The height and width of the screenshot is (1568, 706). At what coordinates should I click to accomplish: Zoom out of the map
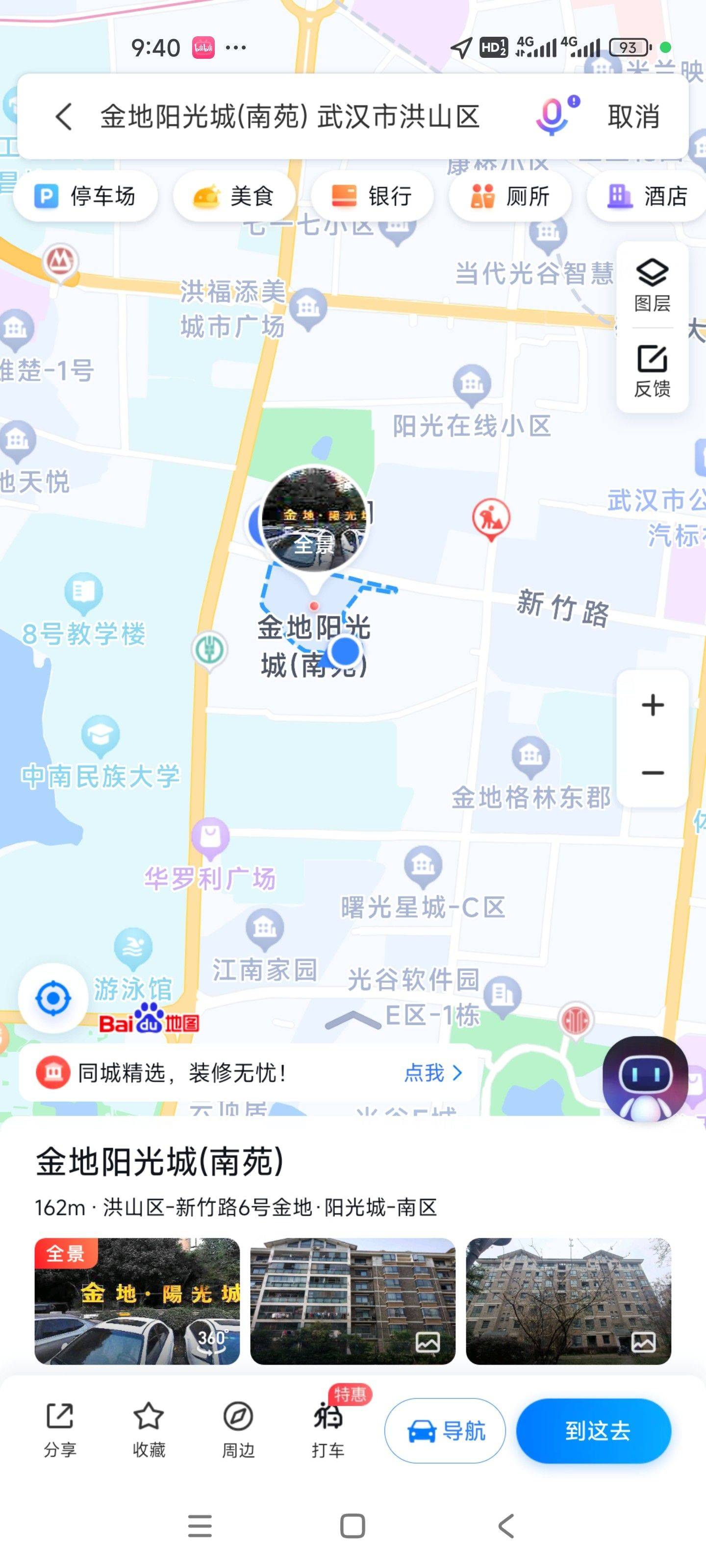[x=653, y=772]
